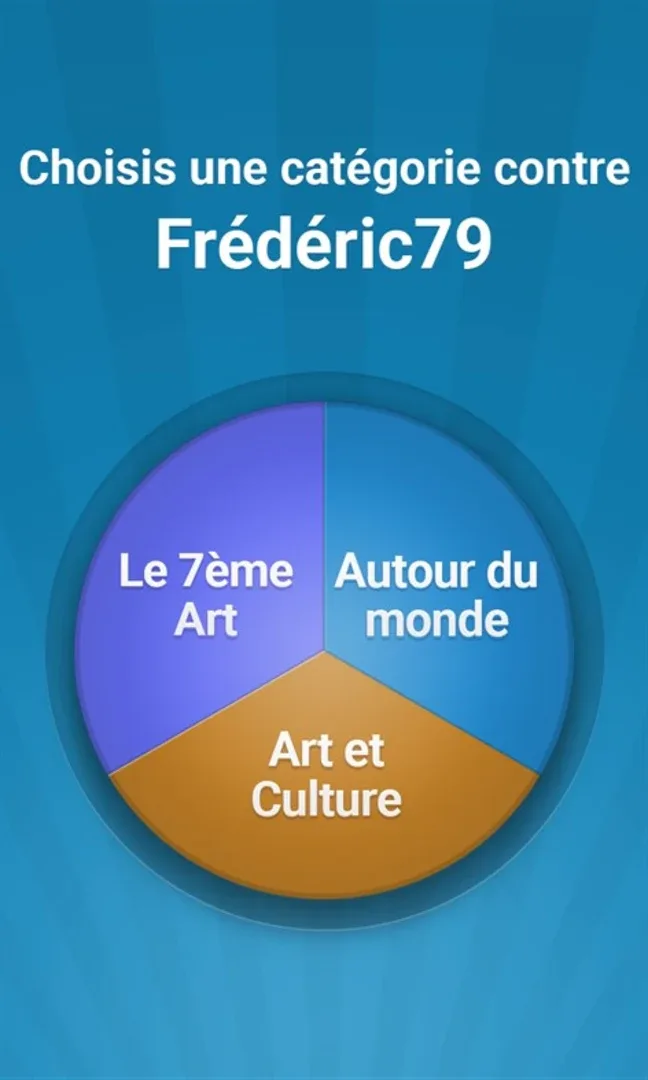Pick the Art et Culture category
The width and height of the screenshot is (648, 1080).
[326, 775]
